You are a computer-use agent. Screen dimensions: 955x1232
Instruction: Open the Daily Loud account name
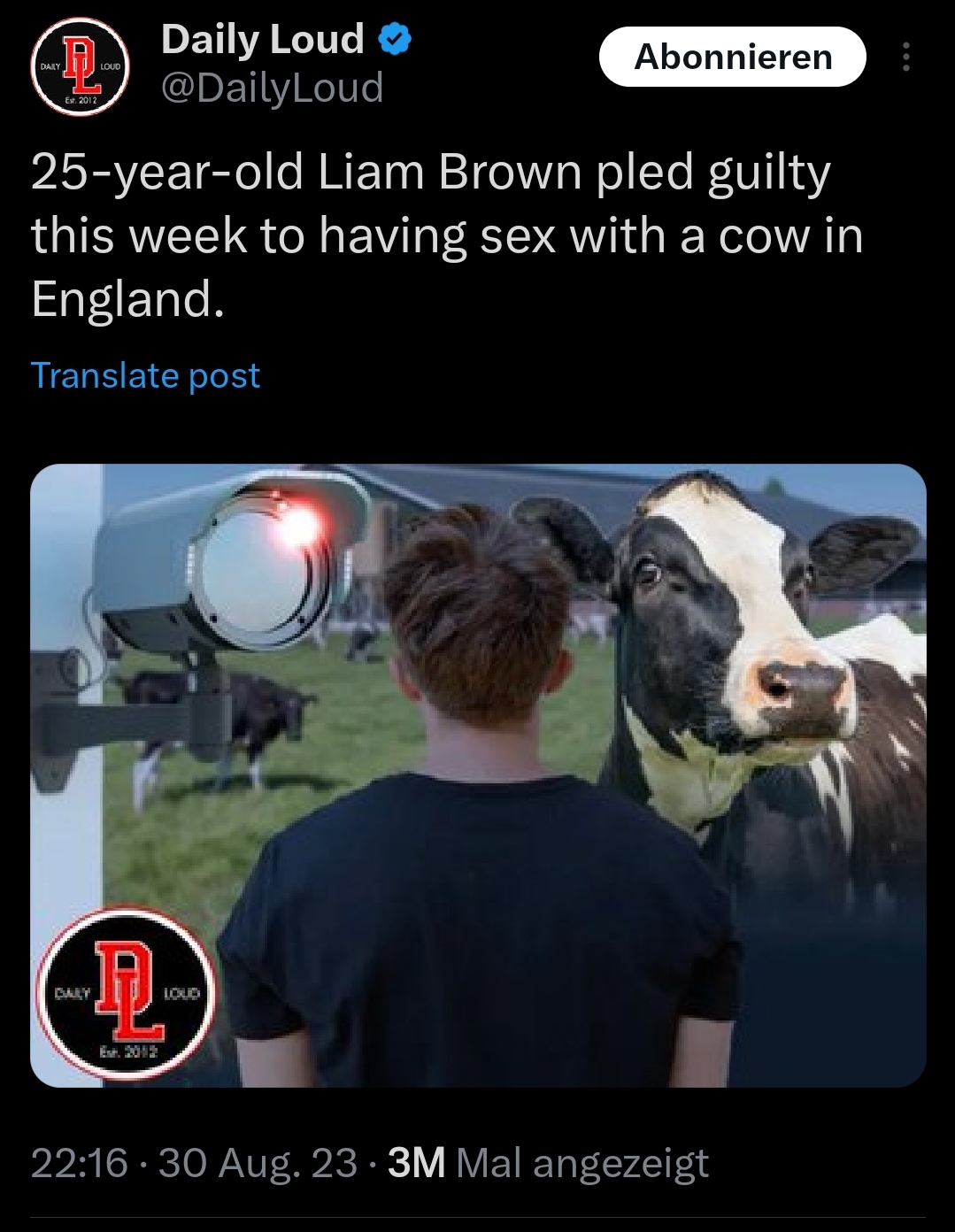coord(262,39)
